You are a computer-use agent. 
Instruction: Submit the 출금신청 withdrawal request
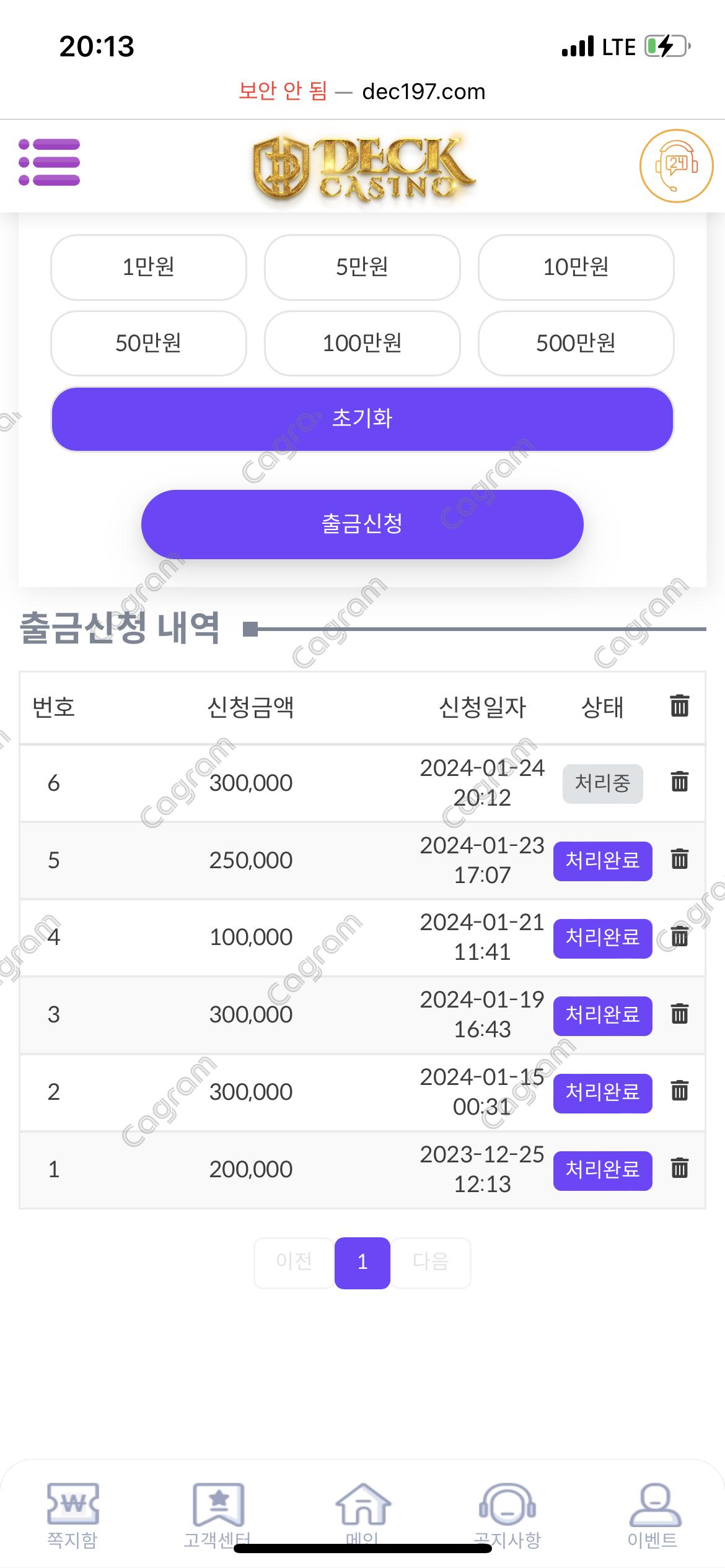(x=362, y=524)
